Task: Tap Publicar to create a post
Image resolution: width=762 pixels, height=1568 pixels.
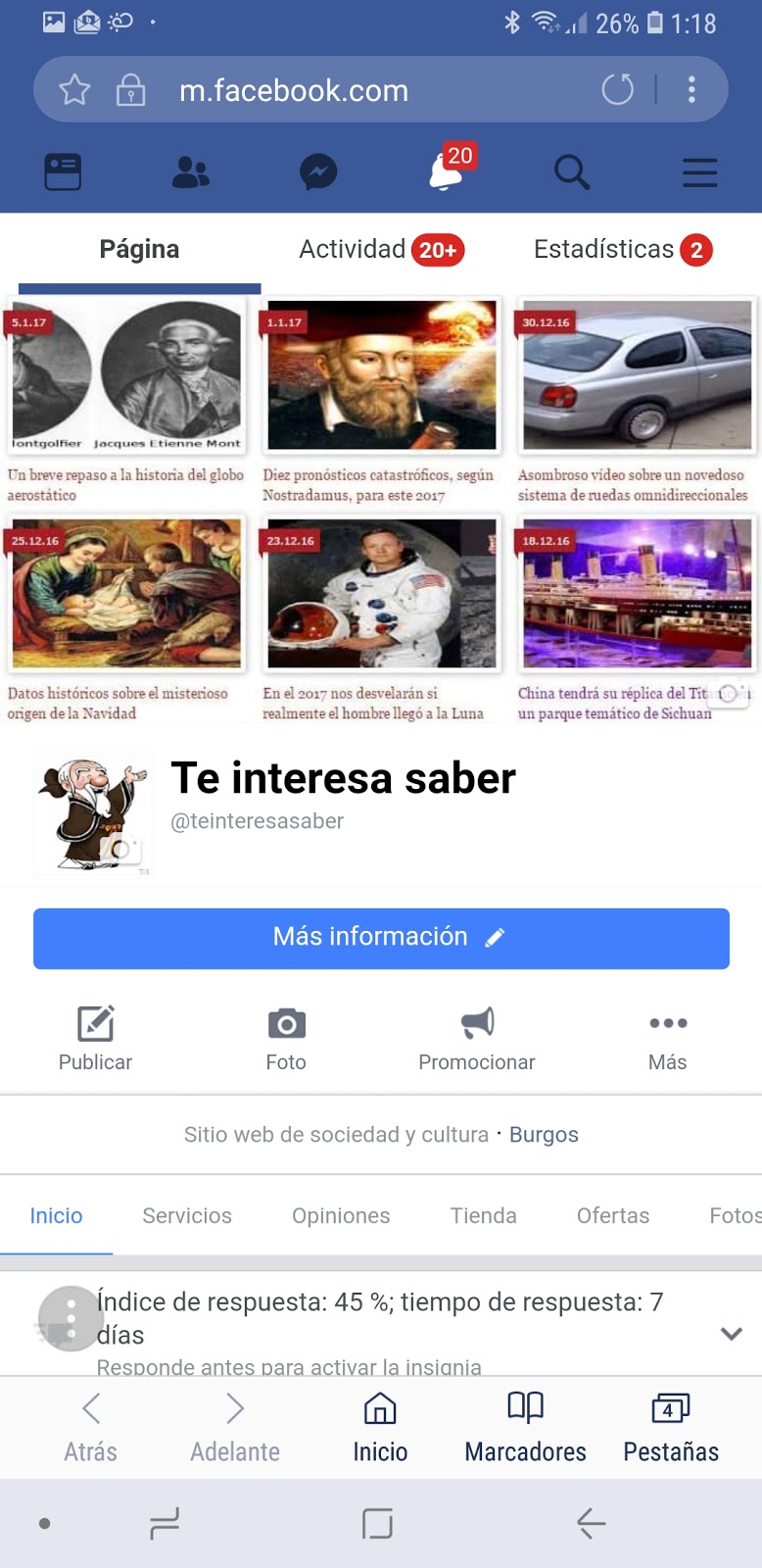Action: pyautogui.click(x=95, y=1039)
